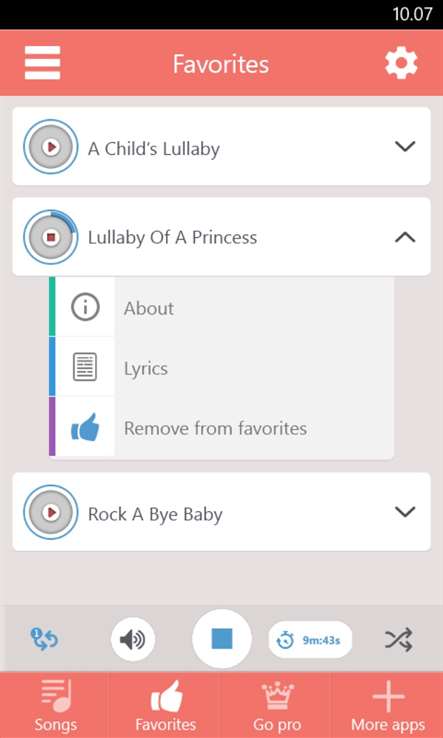This screenshot has height=738, width=443.
Task: Open the More apps tab
Action: [388, 705]
